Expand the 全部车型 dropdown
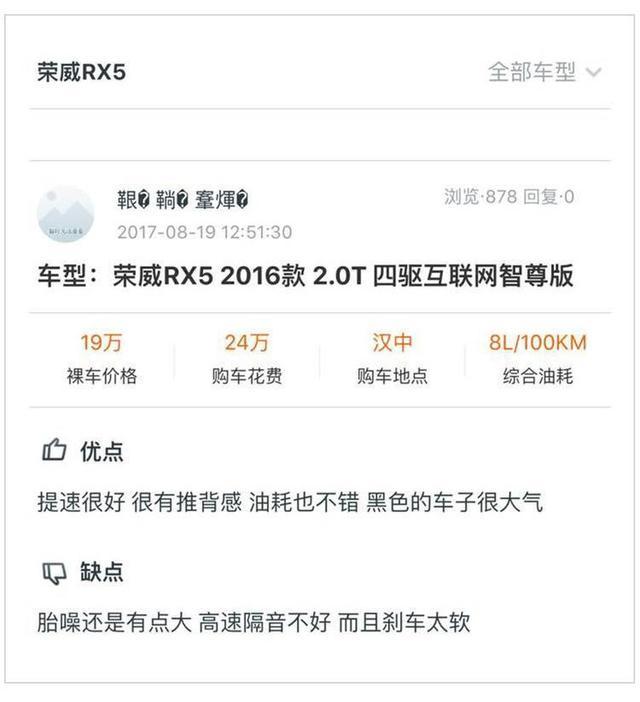 coord(544,72)
